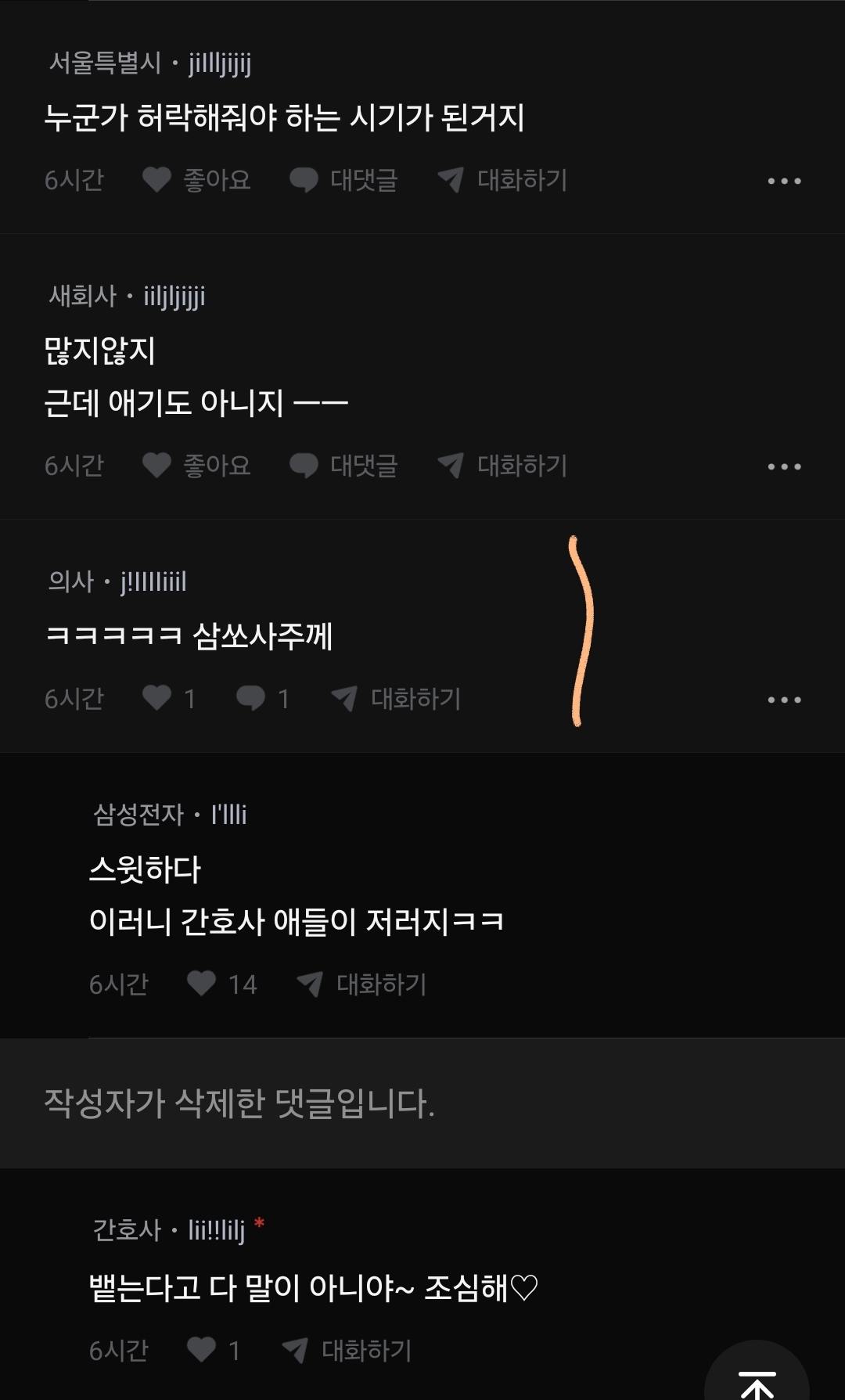Open more options on 서울특별시 comment
Screen dimensions: 845x1400
point(784,181)
